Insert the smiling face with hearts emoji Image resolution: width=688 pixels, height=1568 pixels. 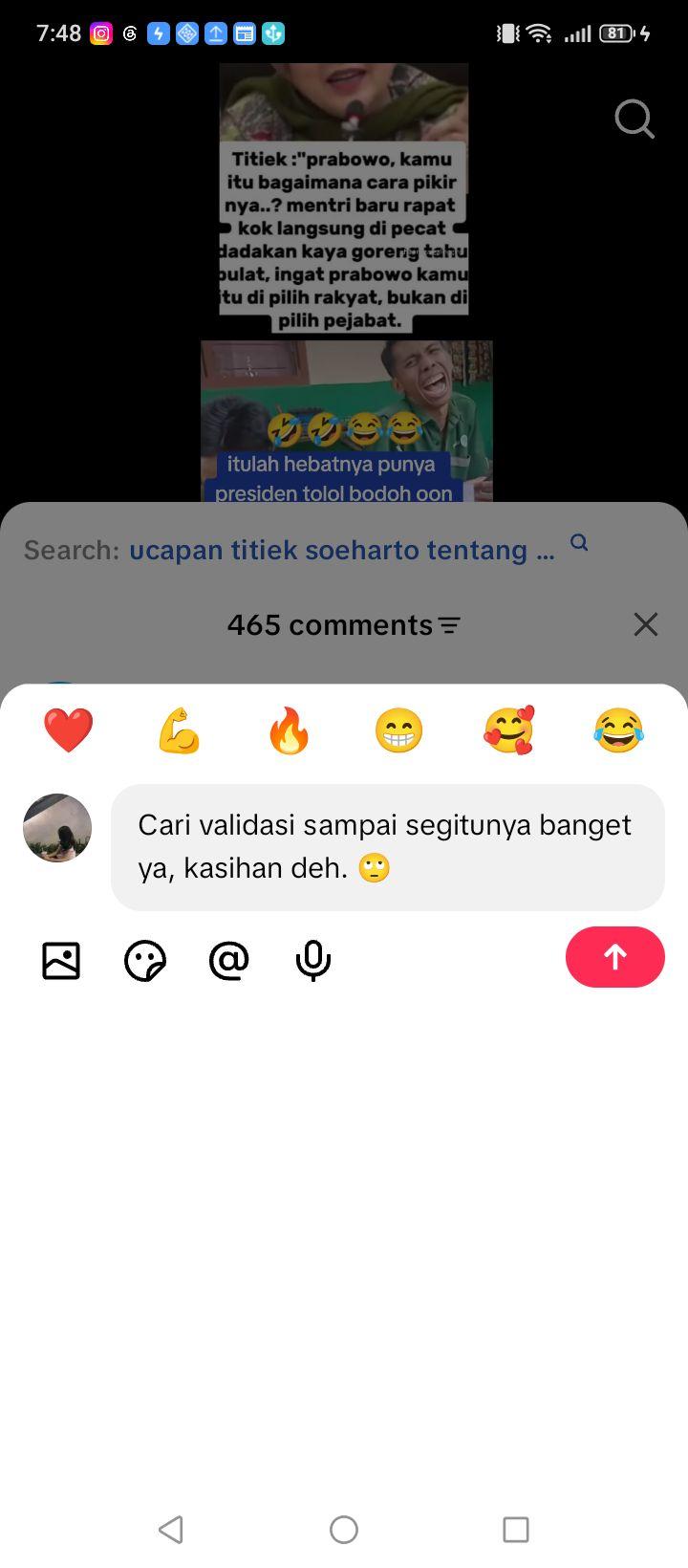(508, 730)
